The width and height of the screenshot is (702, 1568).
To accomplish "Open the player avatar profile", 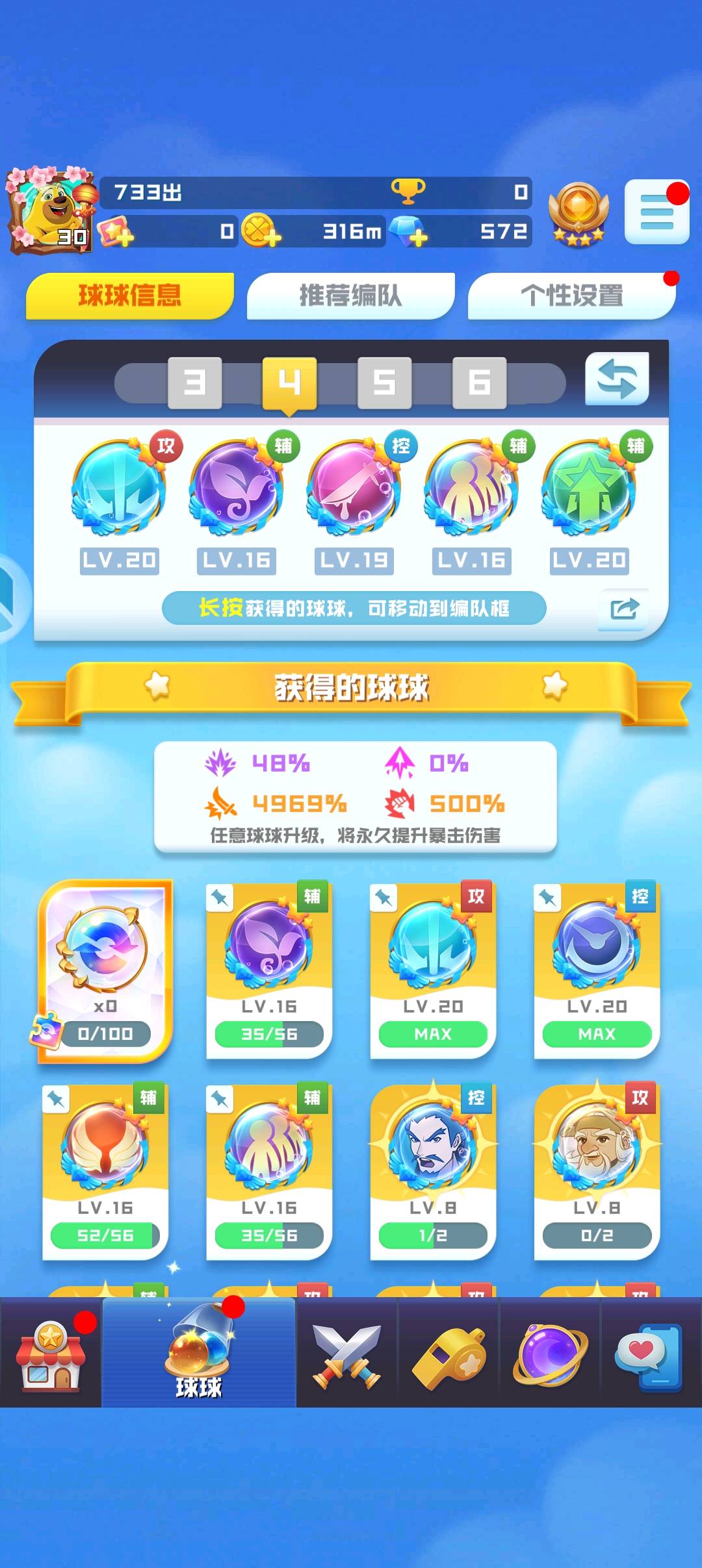I will [x=51, y=210].
